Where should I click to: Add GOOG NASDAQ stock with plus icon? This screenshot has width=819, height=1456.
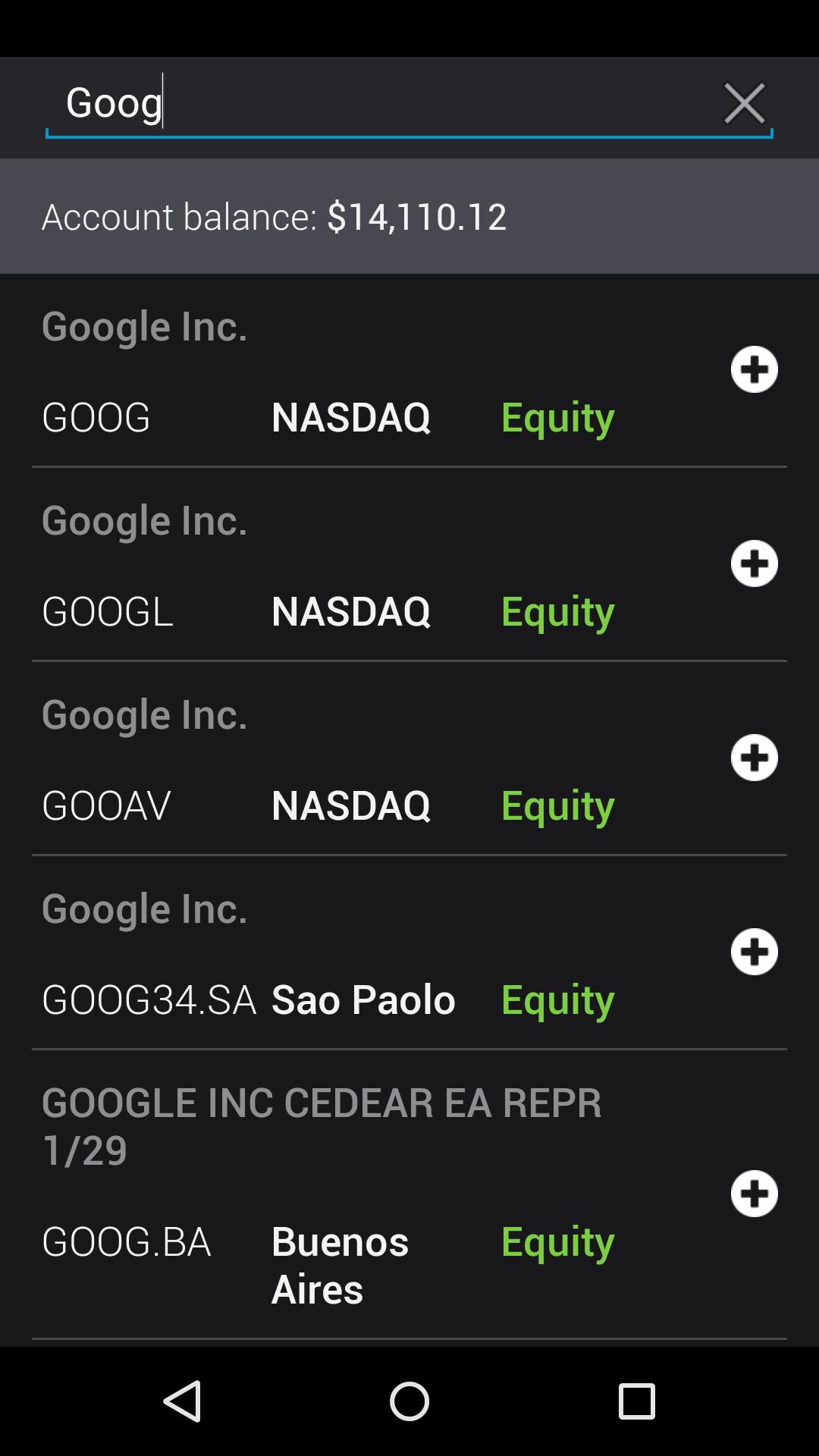754,369
